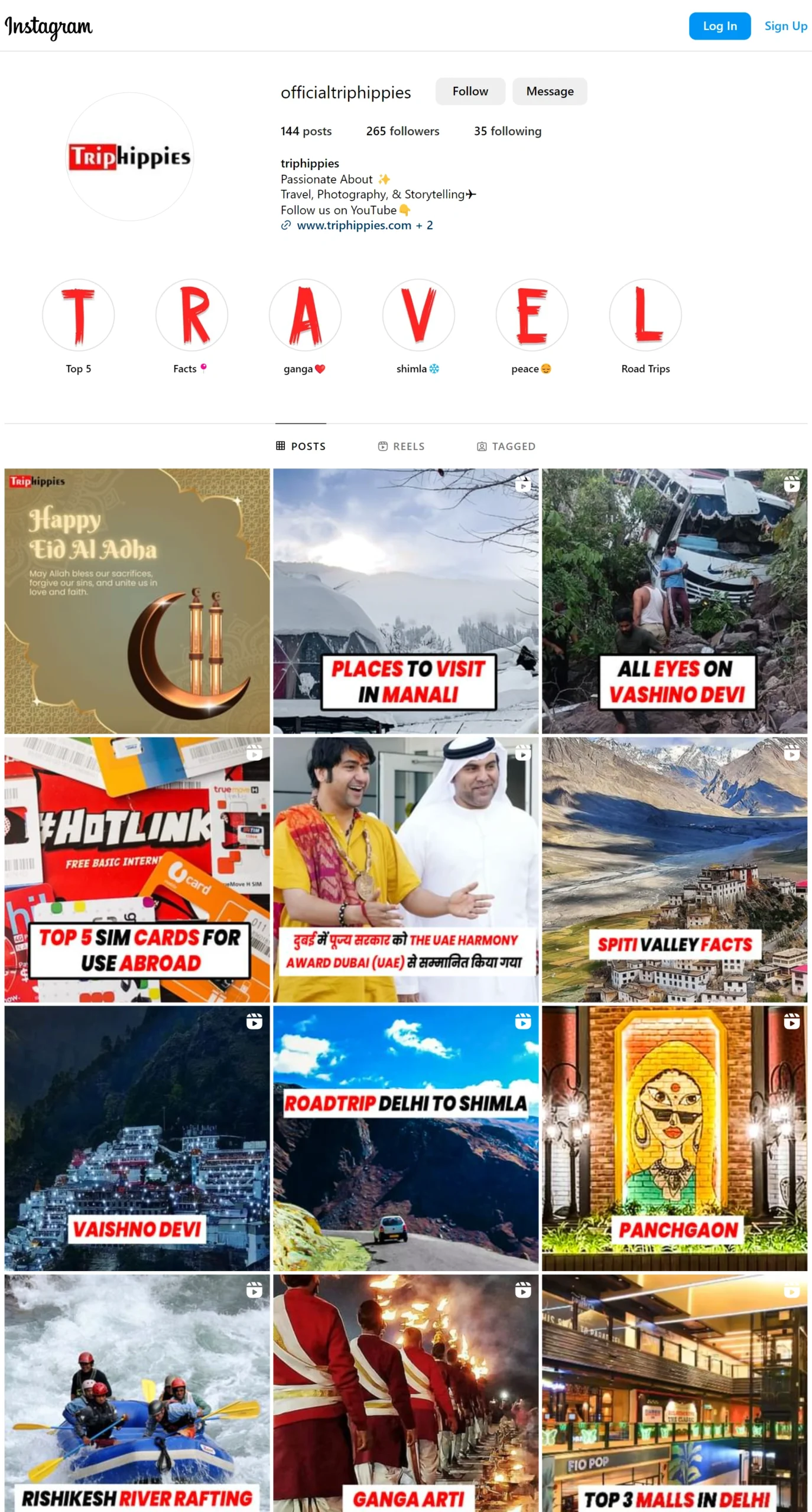The height and width of the screenshot is (1512, 812).
Task: Open the Happy Eid Al Adha post
Action: click(x=137, y=601)
